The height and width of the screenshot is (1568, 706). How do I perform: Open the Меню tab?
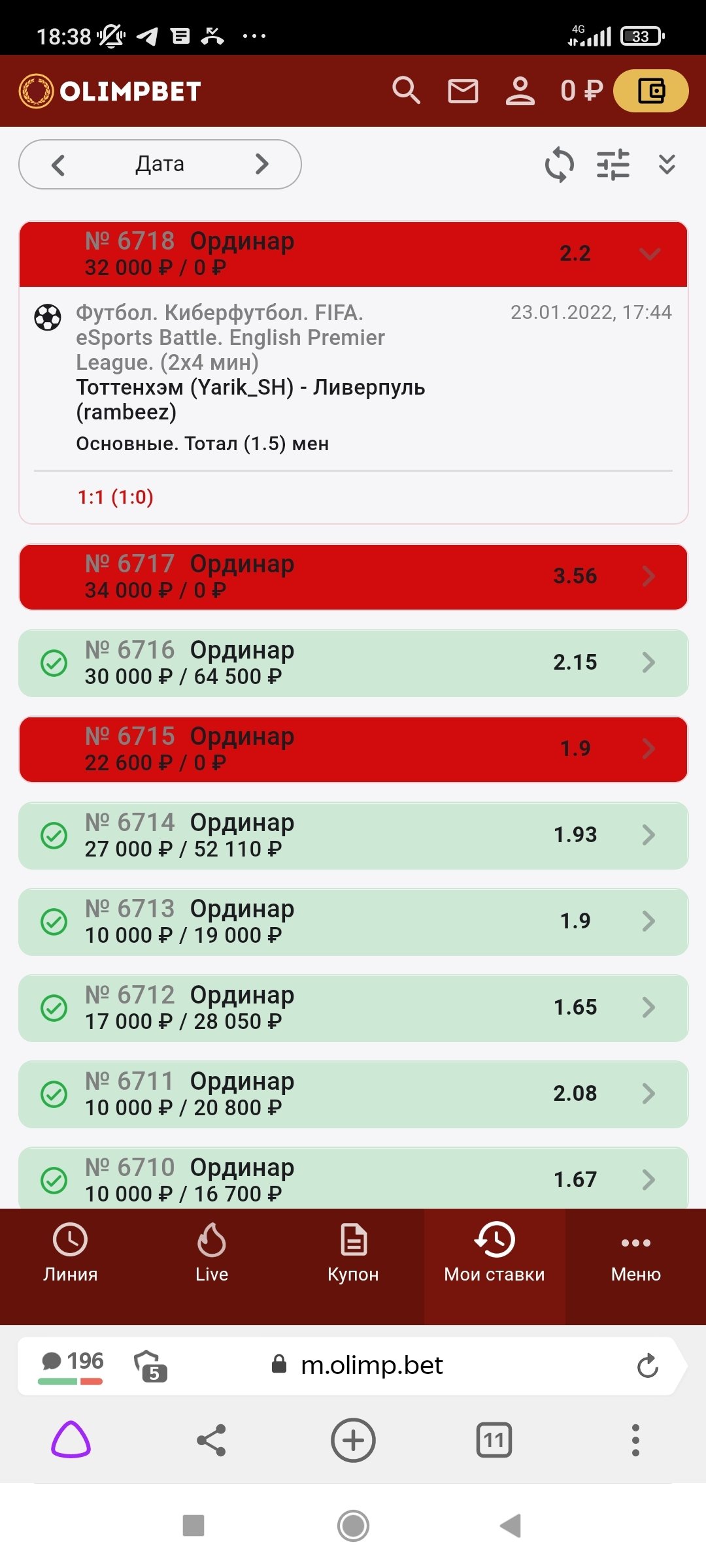(x=635, y=1253)
